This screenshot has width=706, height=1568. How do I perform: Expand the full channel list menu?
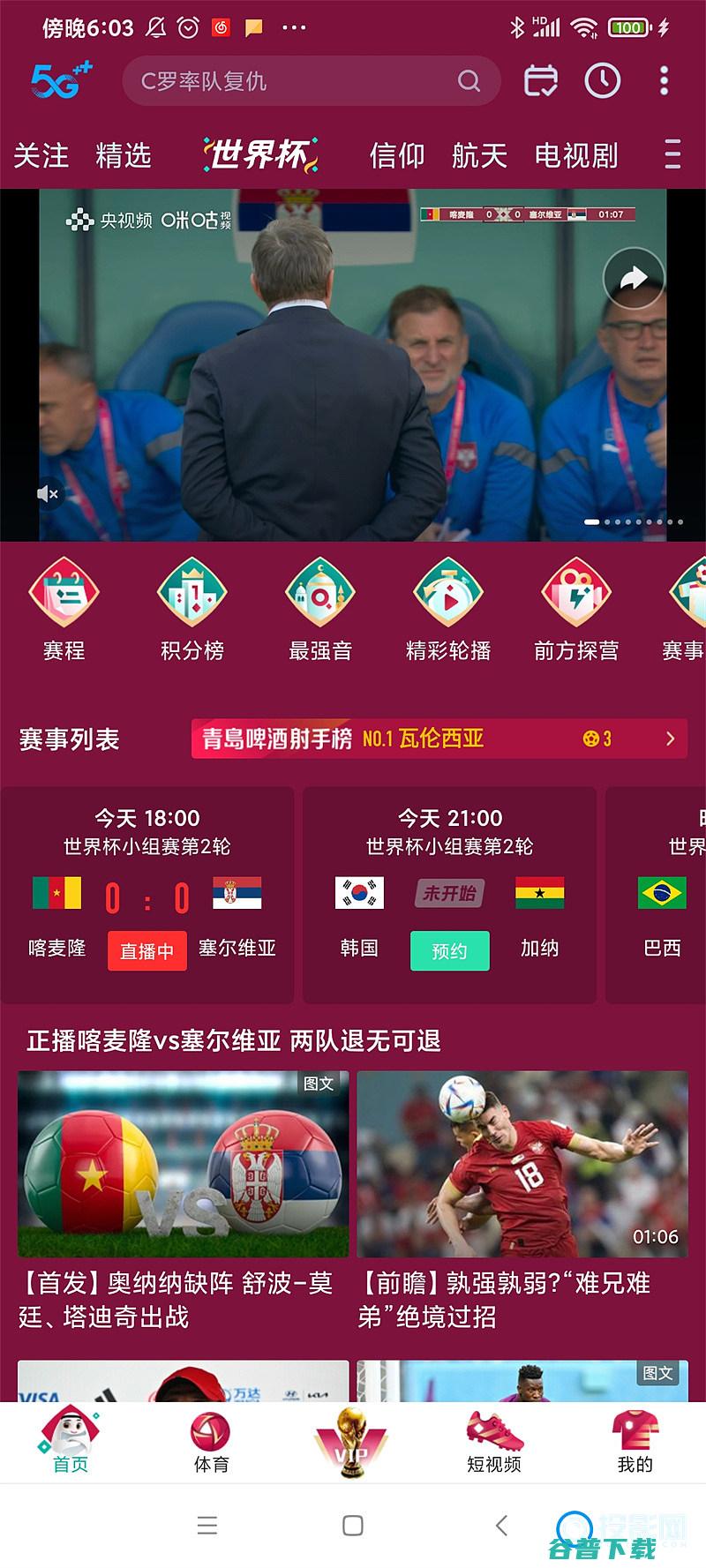click(672, 154)
